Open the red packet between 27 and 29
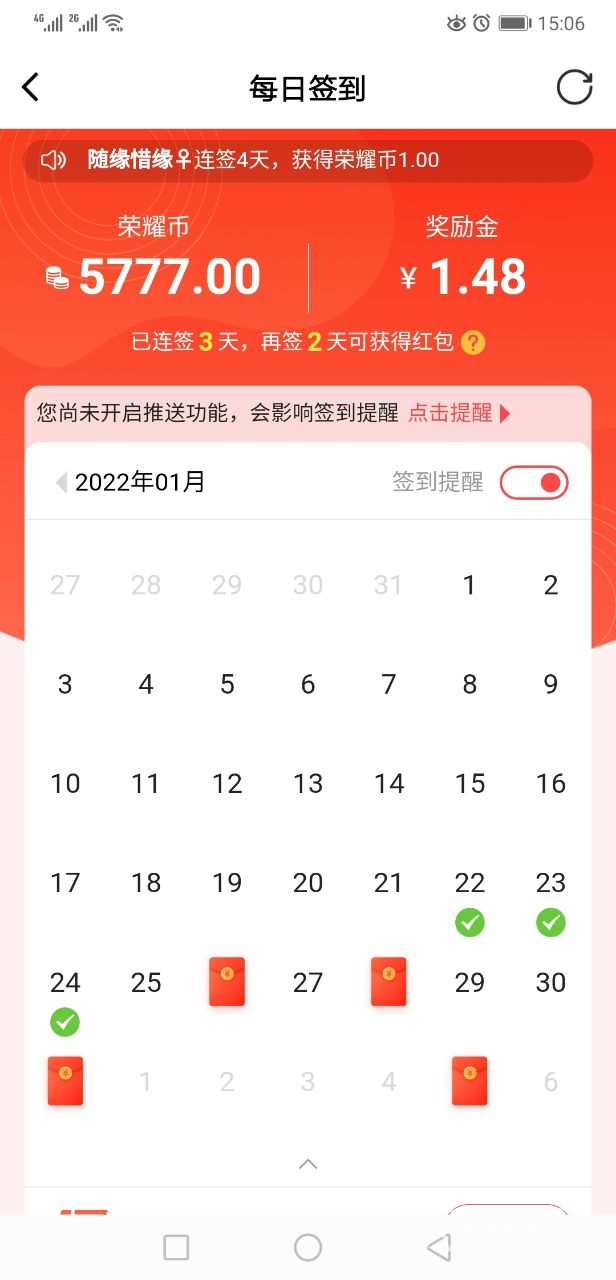This screenshot has height=1280, width=616. click(x=389, y=981)
